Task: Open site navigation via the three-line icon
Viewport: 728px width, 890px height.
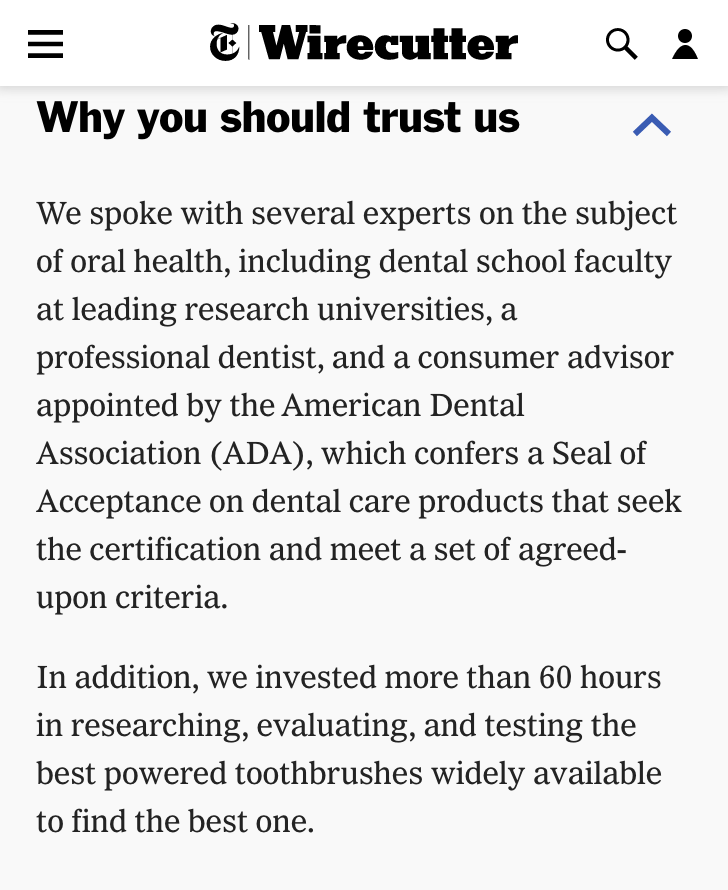Action: click(x=45, y=43)
